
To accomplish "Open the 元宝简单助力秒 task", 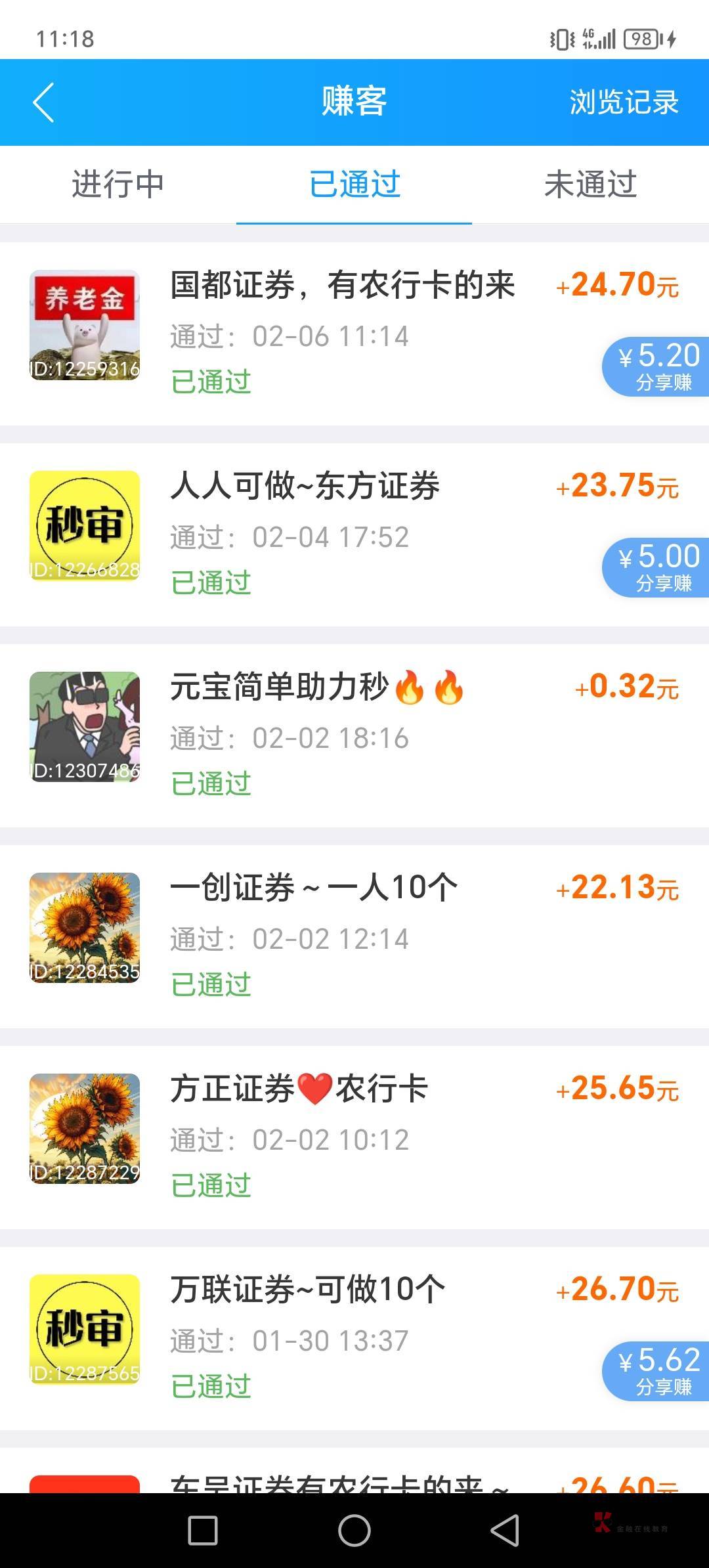I will [x=354, y=735].
